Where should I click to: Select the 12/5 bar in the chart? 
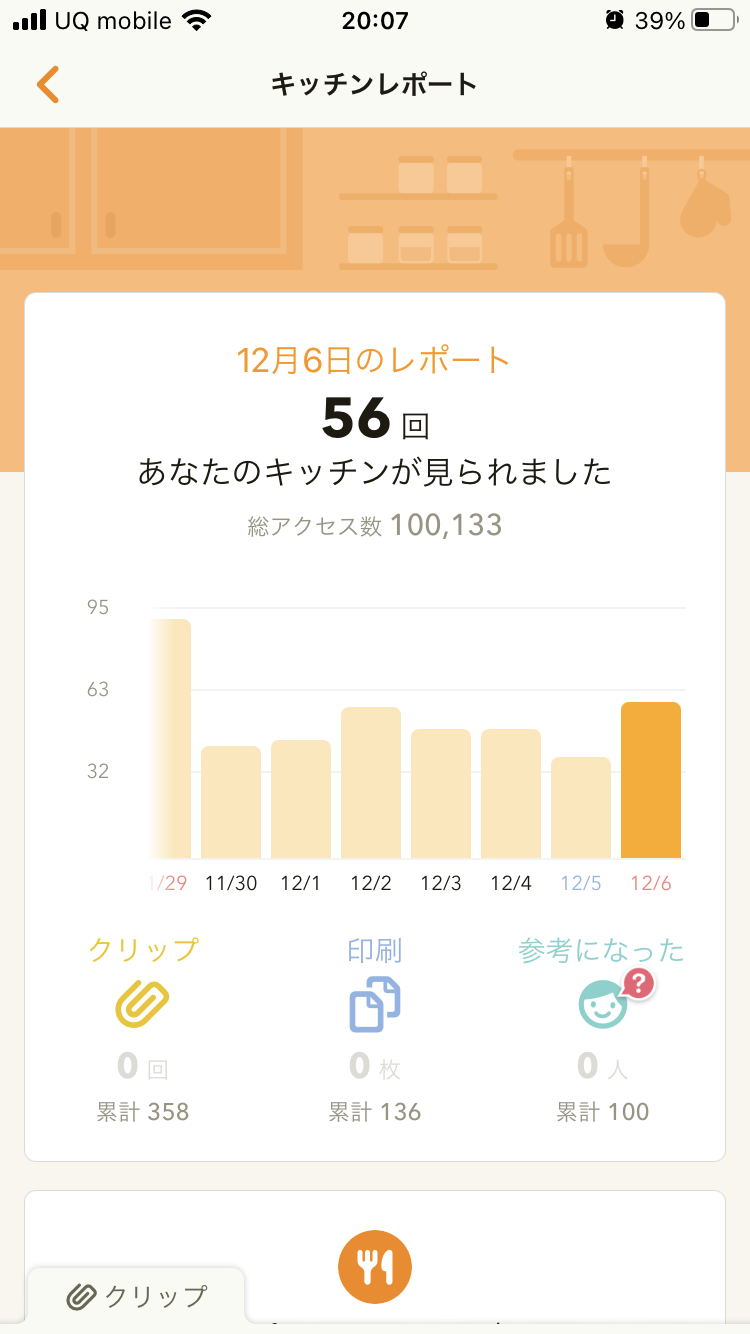(581, 807)
